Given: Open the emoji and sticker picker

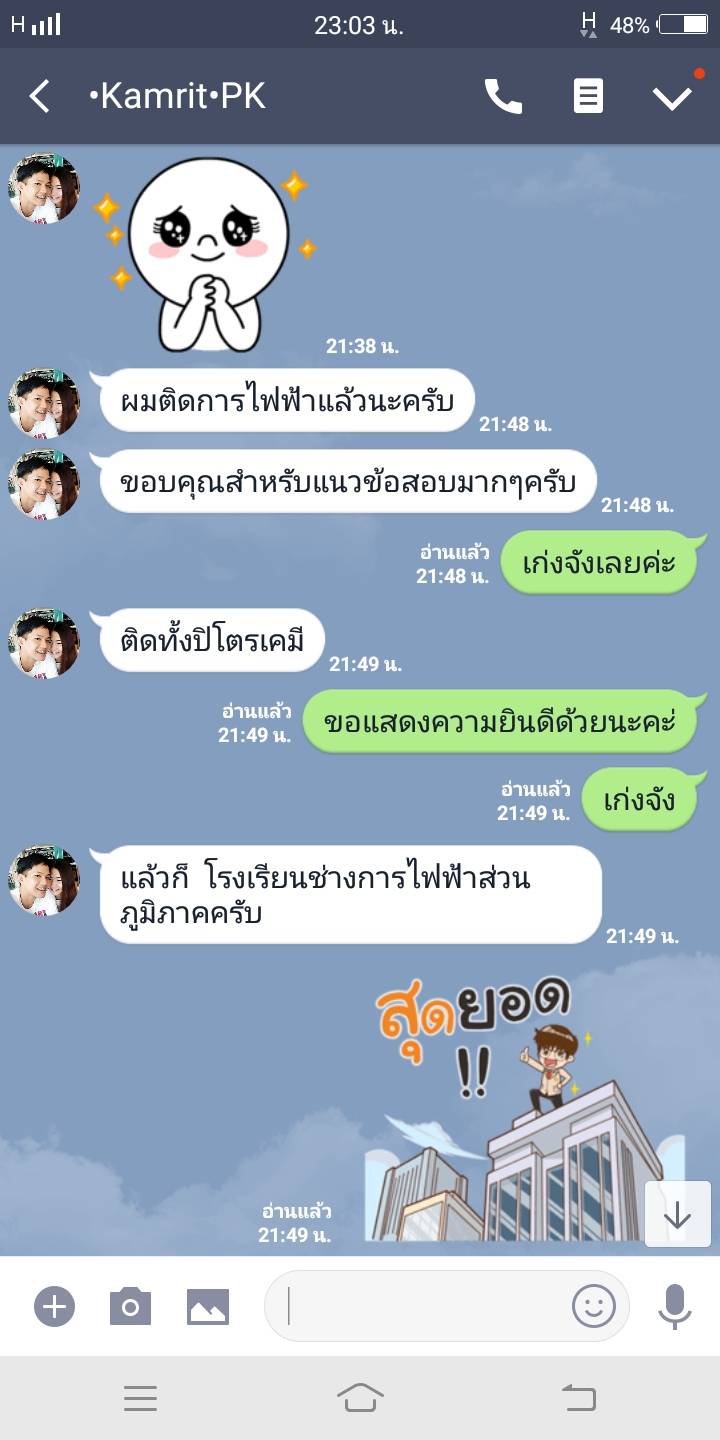Looking at the screenshot, I should (x=593, y=1306).
